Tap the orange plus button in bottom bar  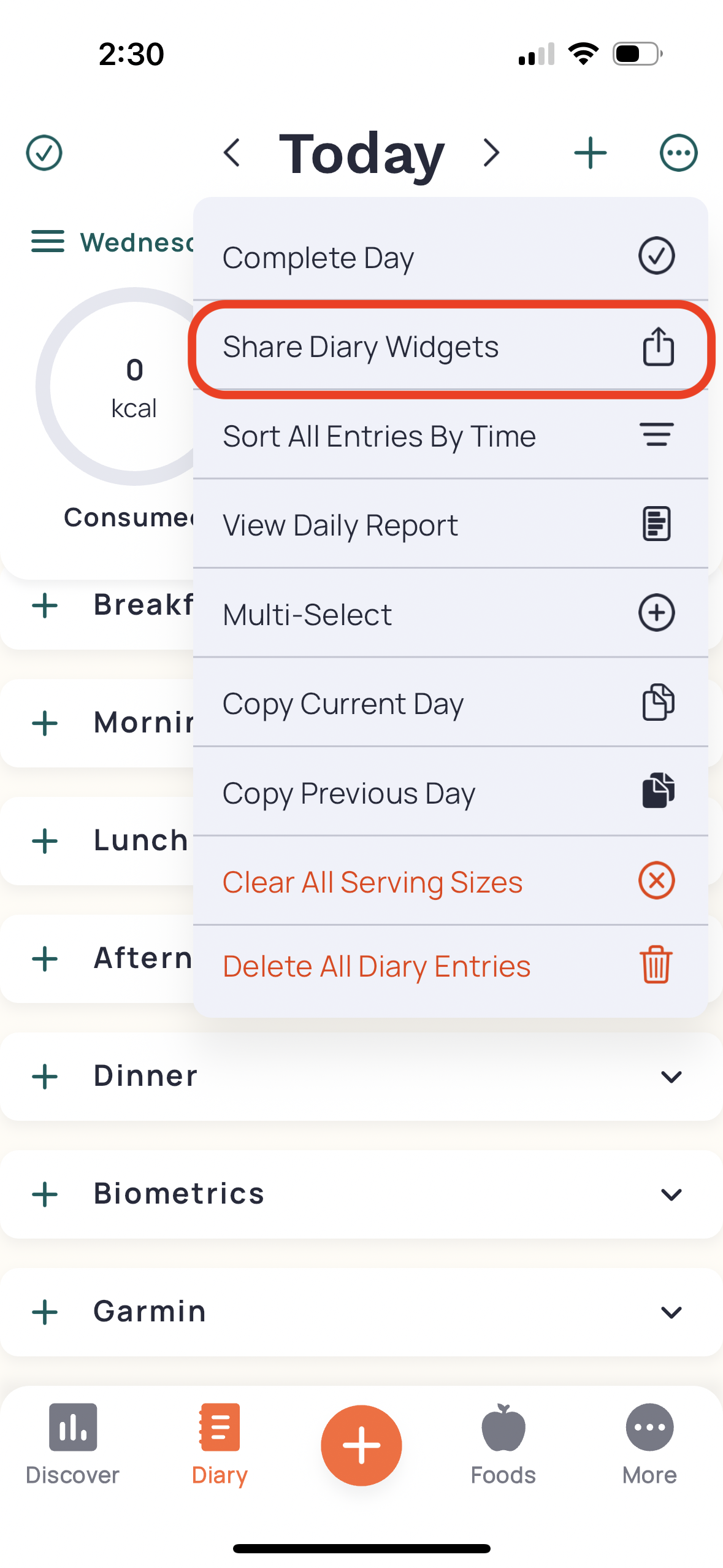point(361,1445)
